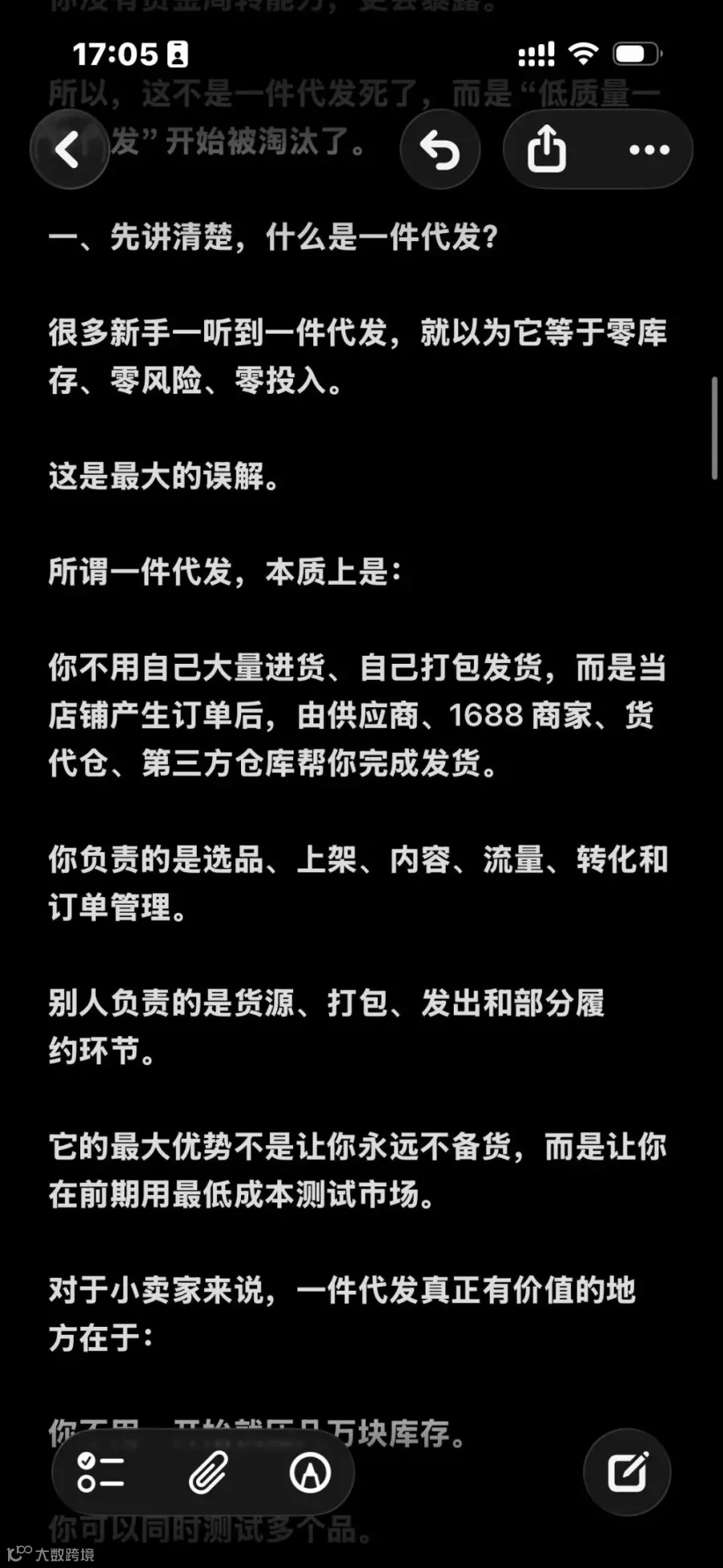The height and width of the screenshot is (1568, 723).
Task: Share this note
Action: tap(546, 149)
